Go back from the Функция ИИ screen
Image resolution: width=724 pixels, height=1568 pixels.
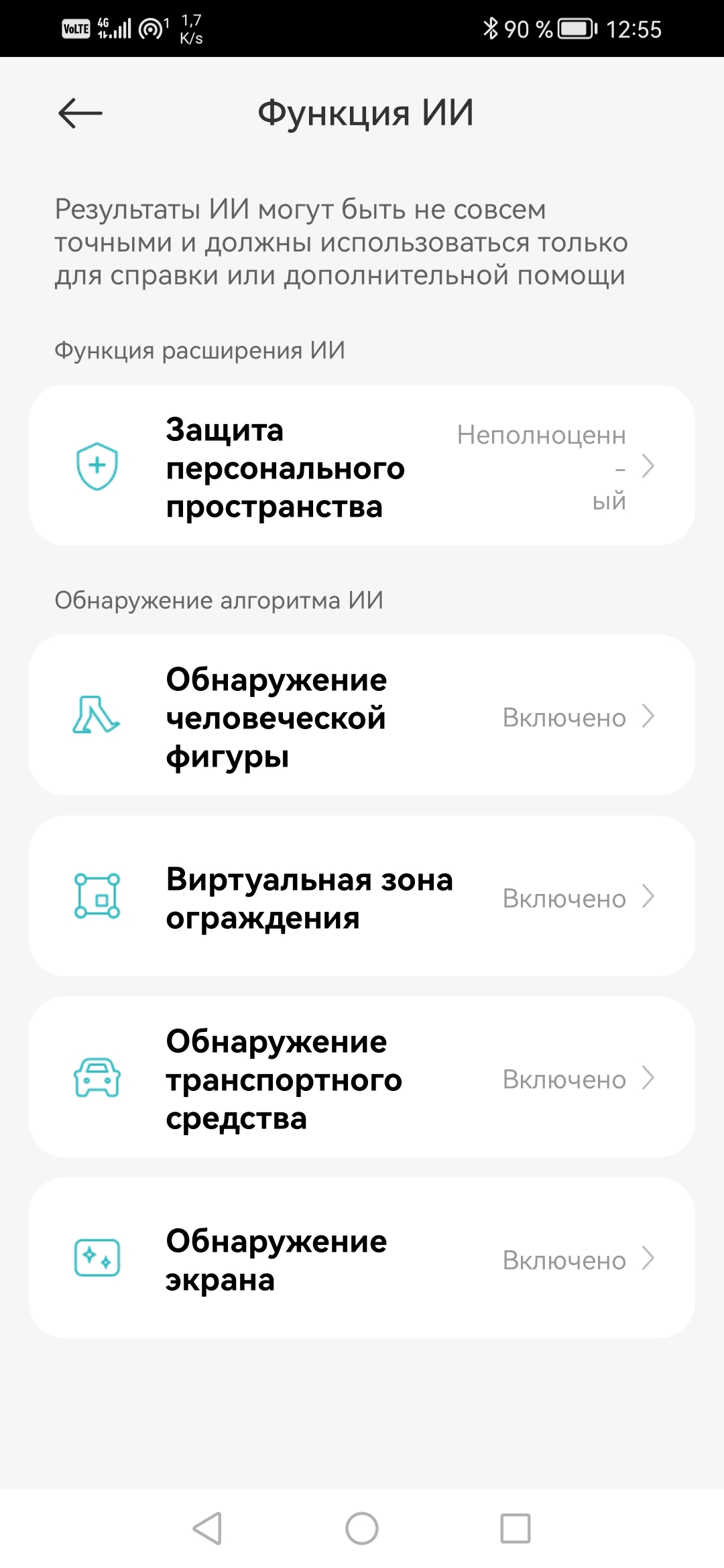80,113
